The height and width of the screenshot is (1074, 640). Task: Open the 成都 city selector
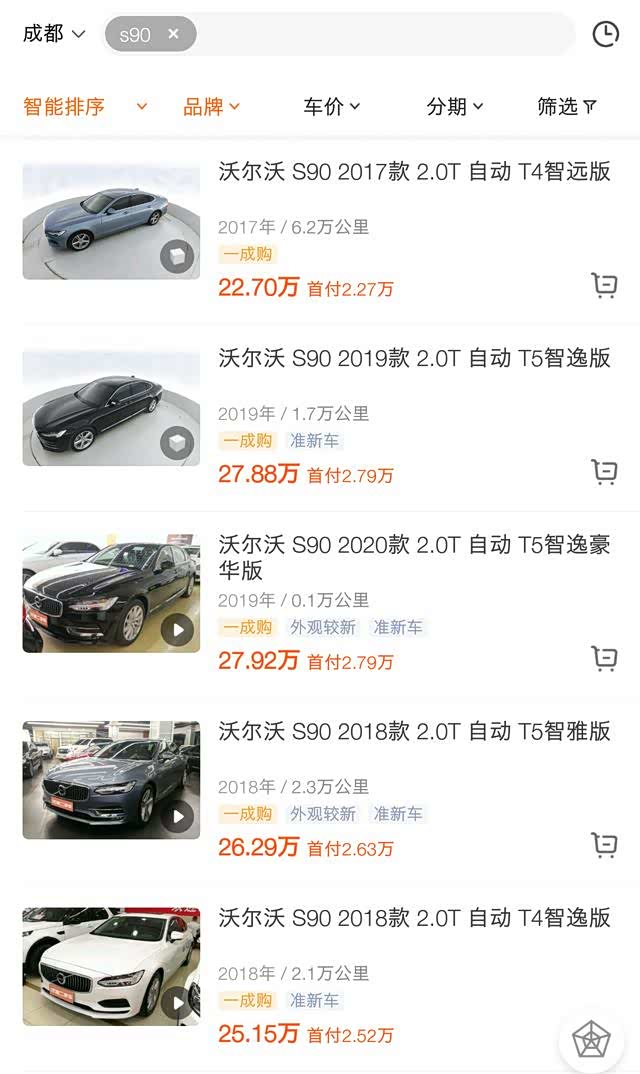coord(54,34)
